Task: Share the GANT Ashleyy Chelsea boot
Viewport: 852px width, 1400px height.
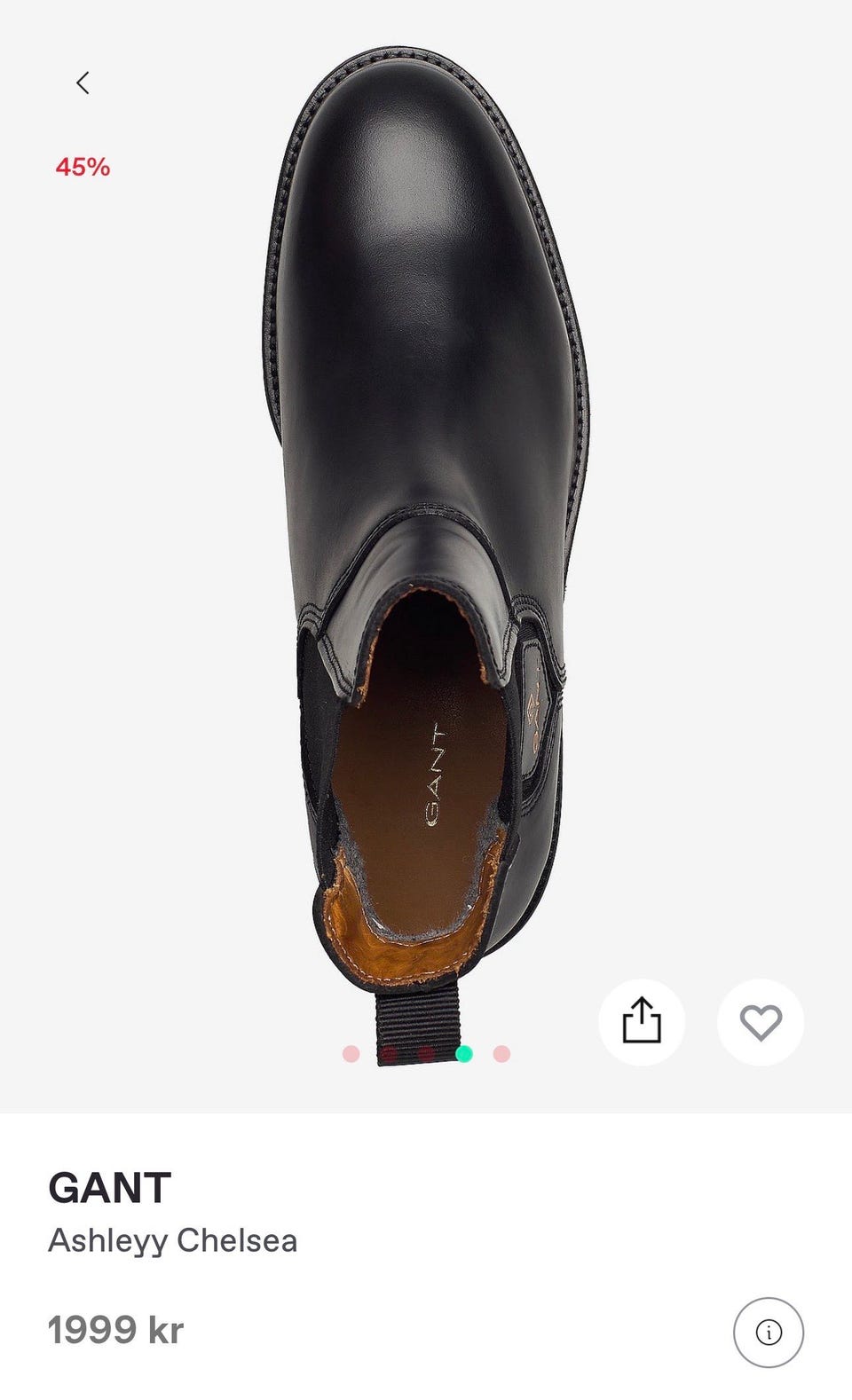Action: 642,1022
